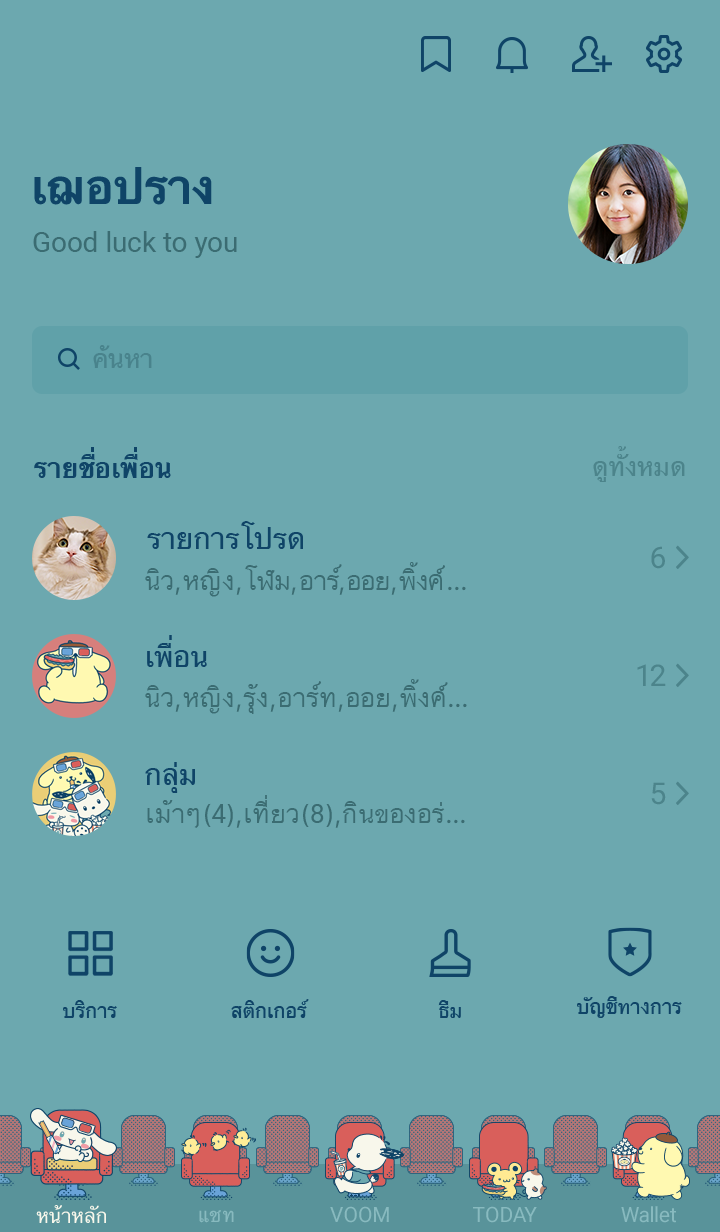Open the กลุ่ม groups list
Image resolution: width=720 pixels, height=1232 pixels.
pos(360,794)
